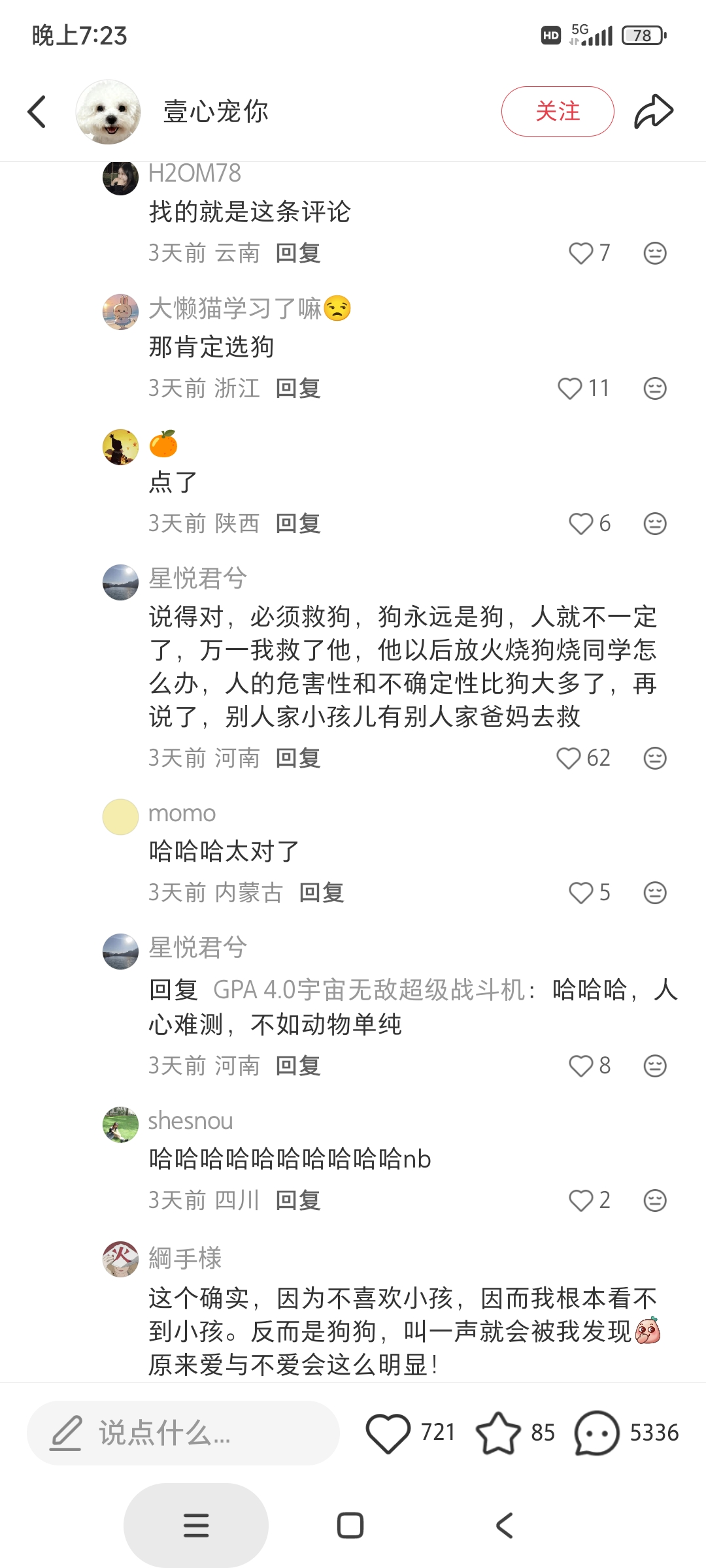
Task: Open 綱手様's profile avatar
Action: coord(121,1259)
